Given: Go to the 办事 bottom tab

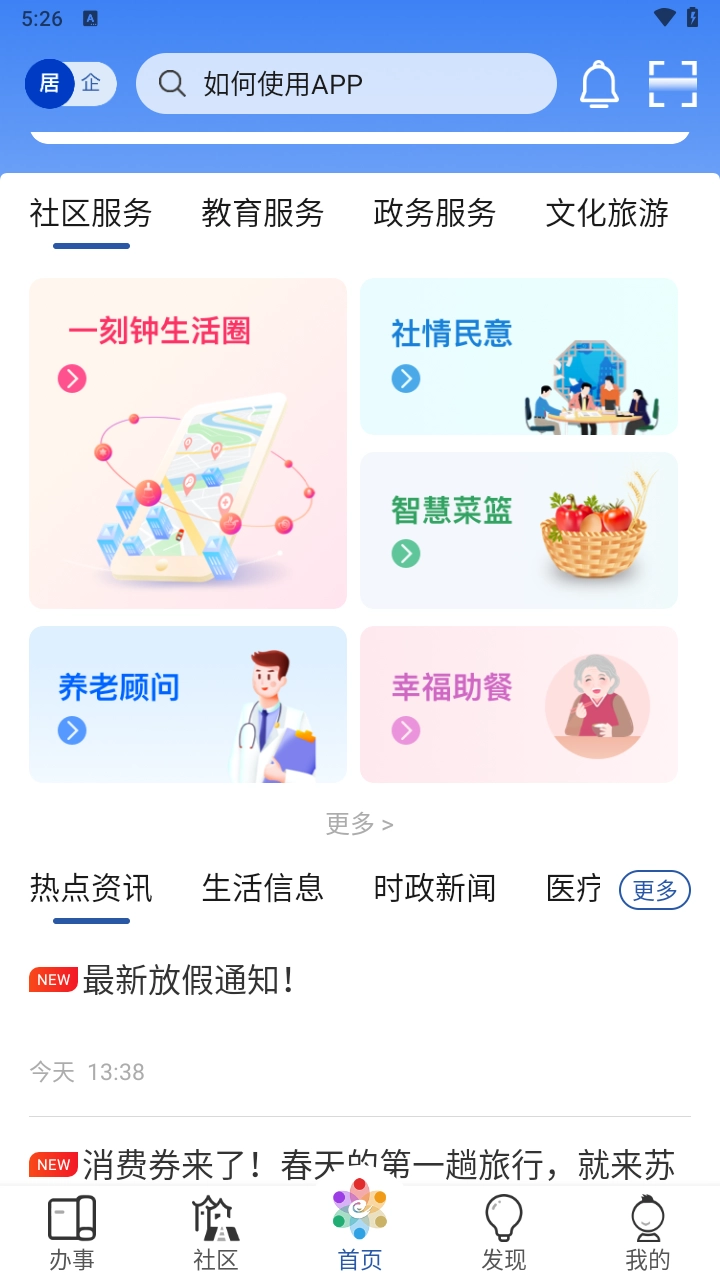Looking at the screenshot, I should coord(72,1233).
